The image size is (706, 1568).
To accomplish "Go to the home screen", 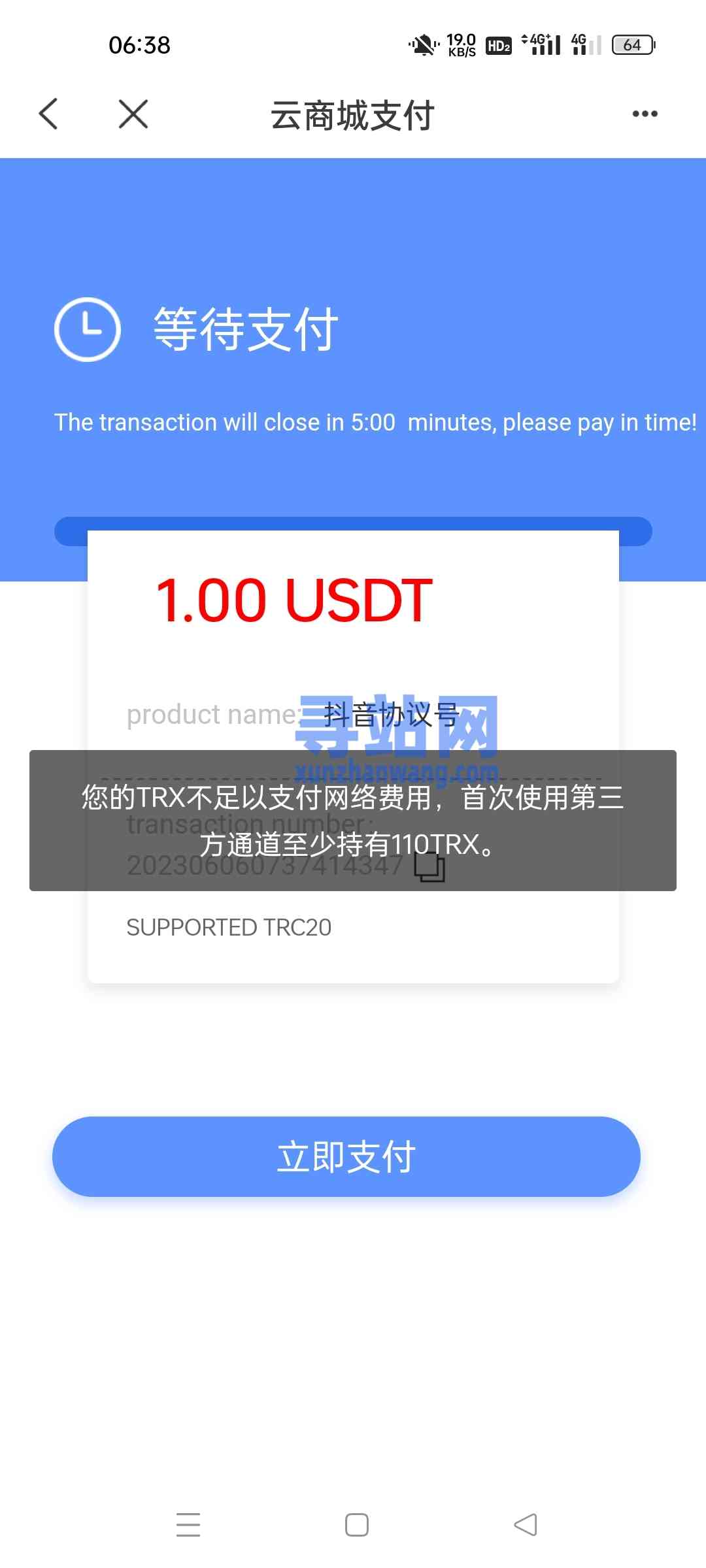I will click(x=357, y=1525).
